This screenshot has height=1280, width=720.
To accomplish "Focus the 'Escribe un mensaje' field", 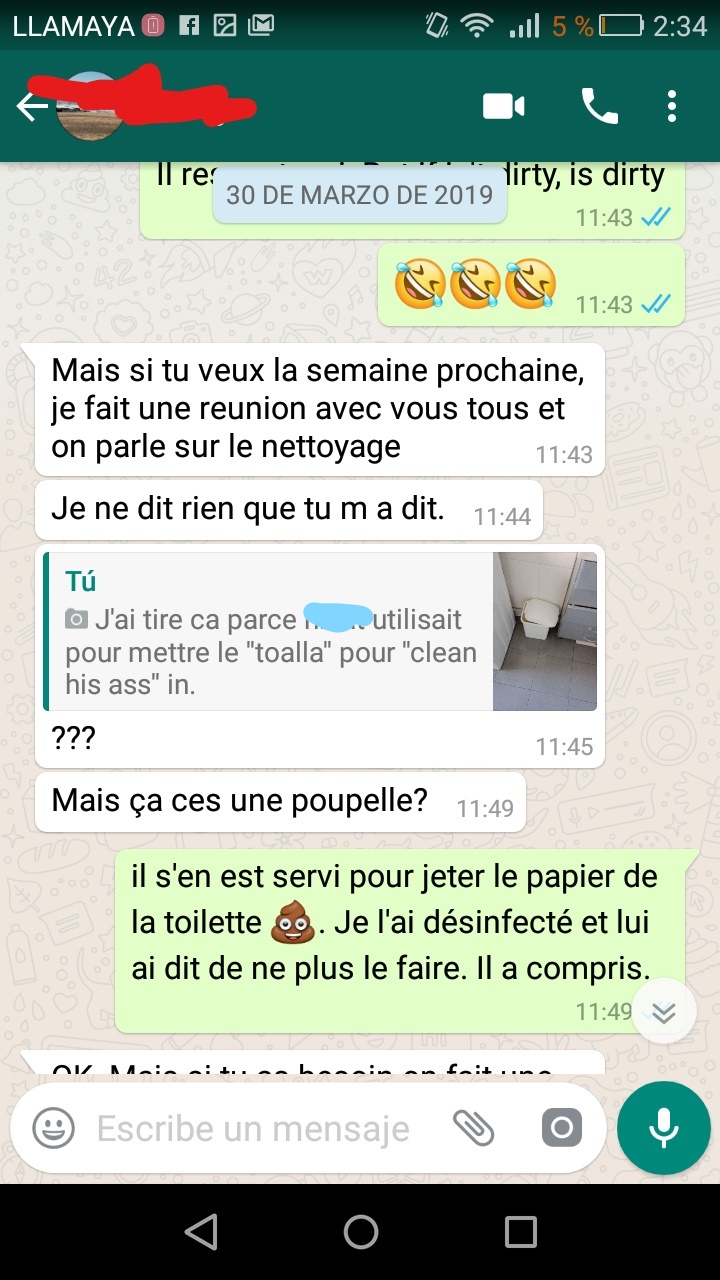I will tap(255, 1129).
